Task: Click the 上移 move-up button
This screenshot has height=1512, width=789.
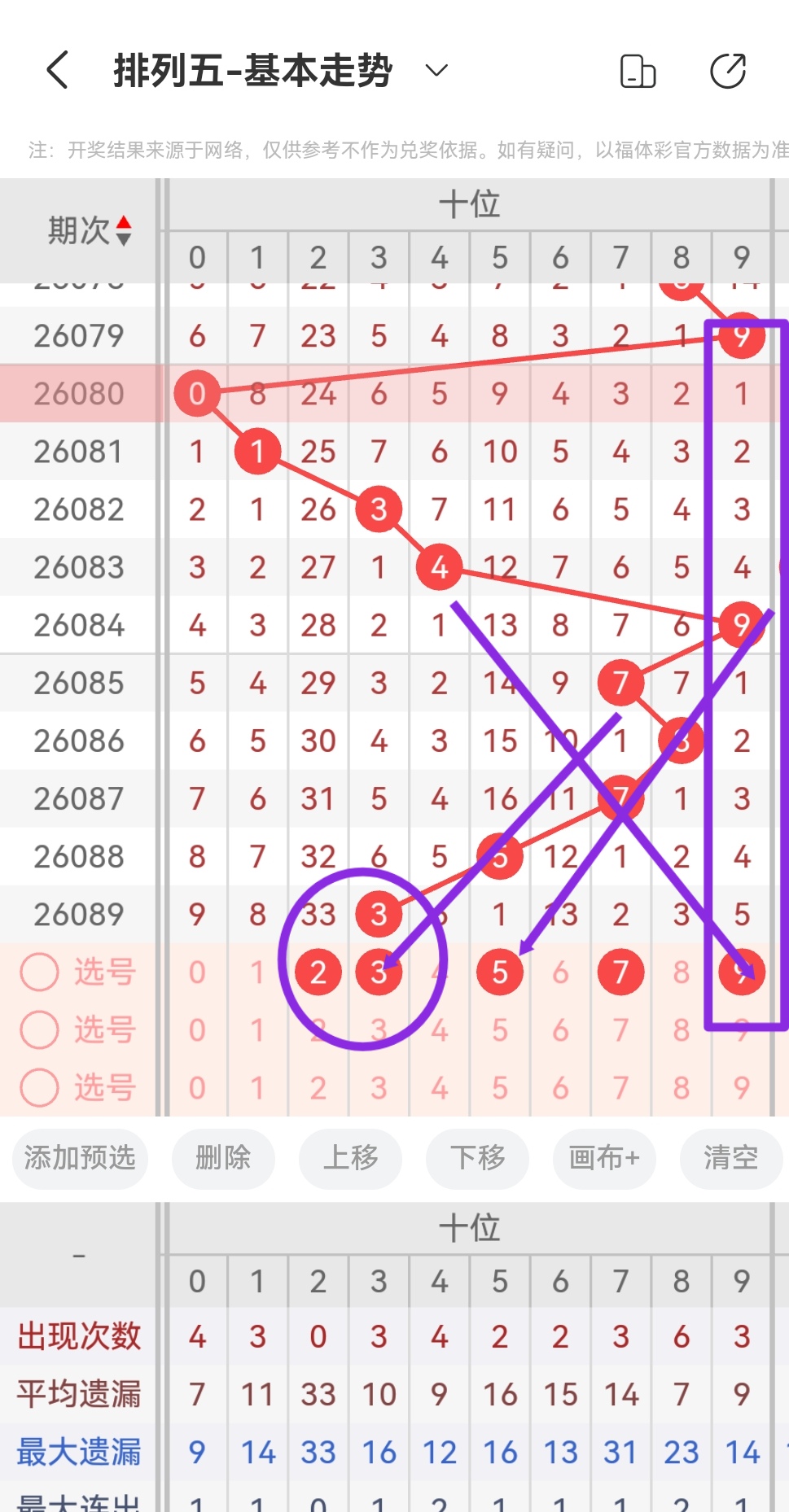Action: tap(350, 1159)
